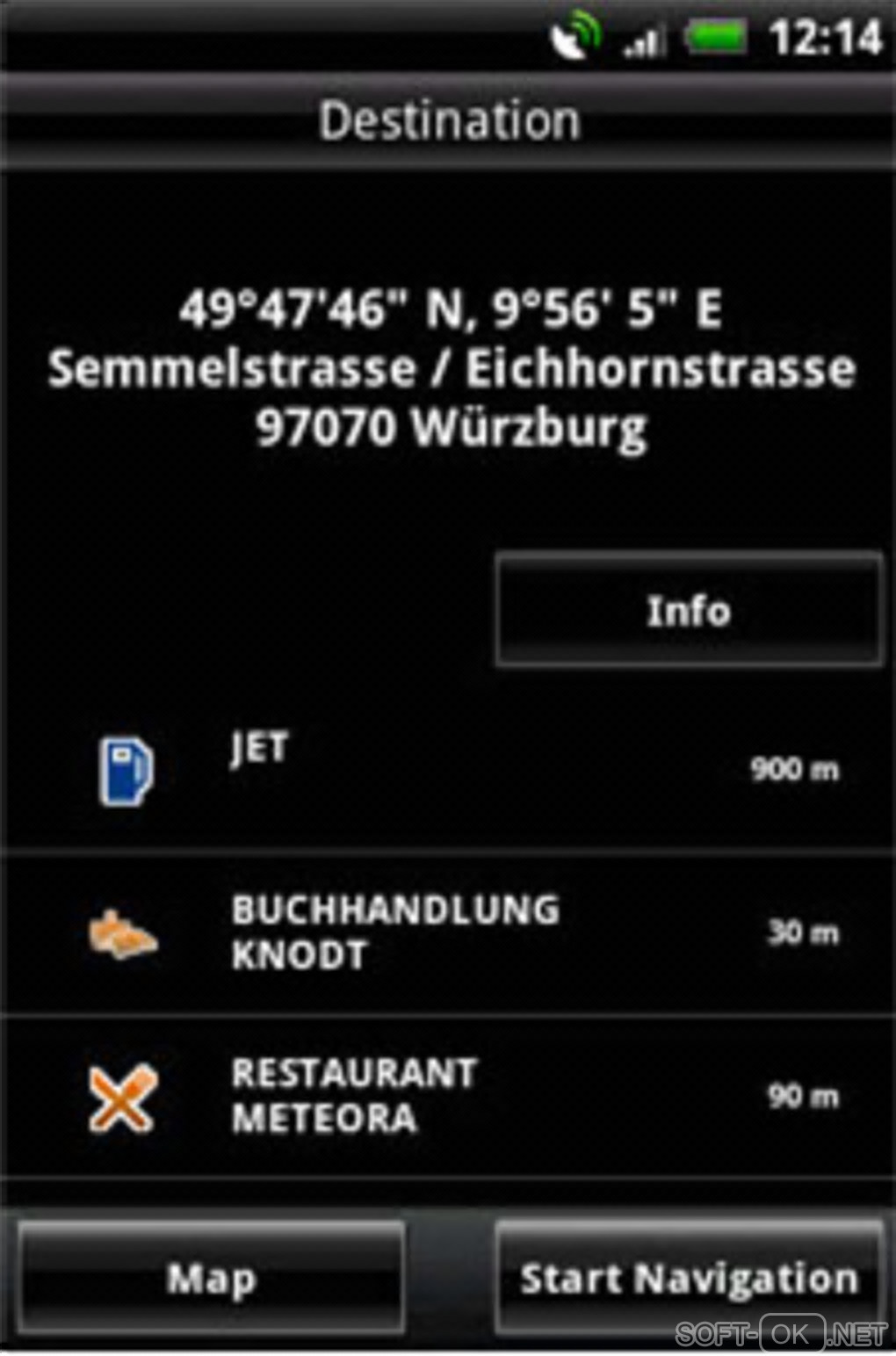This screenshot has height=1356, width=896.
Task: Choose Restaurant Meteora from the list
Action: click(x=448, y=1095)
